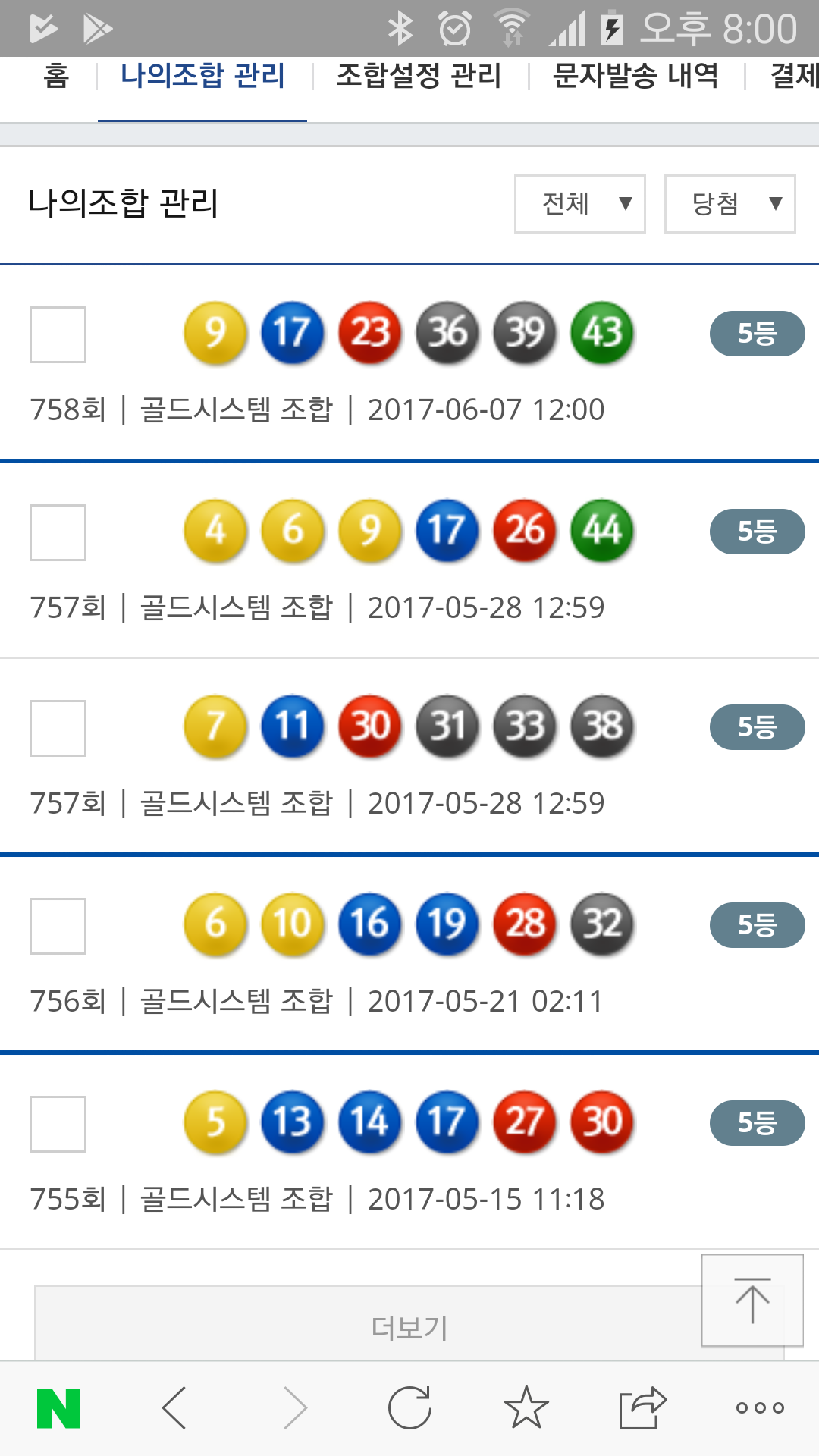The height and width of the screenshot is (1456, 819).
Task: Mark the 755회 combination checkbox
Action: coord(58,1124)
